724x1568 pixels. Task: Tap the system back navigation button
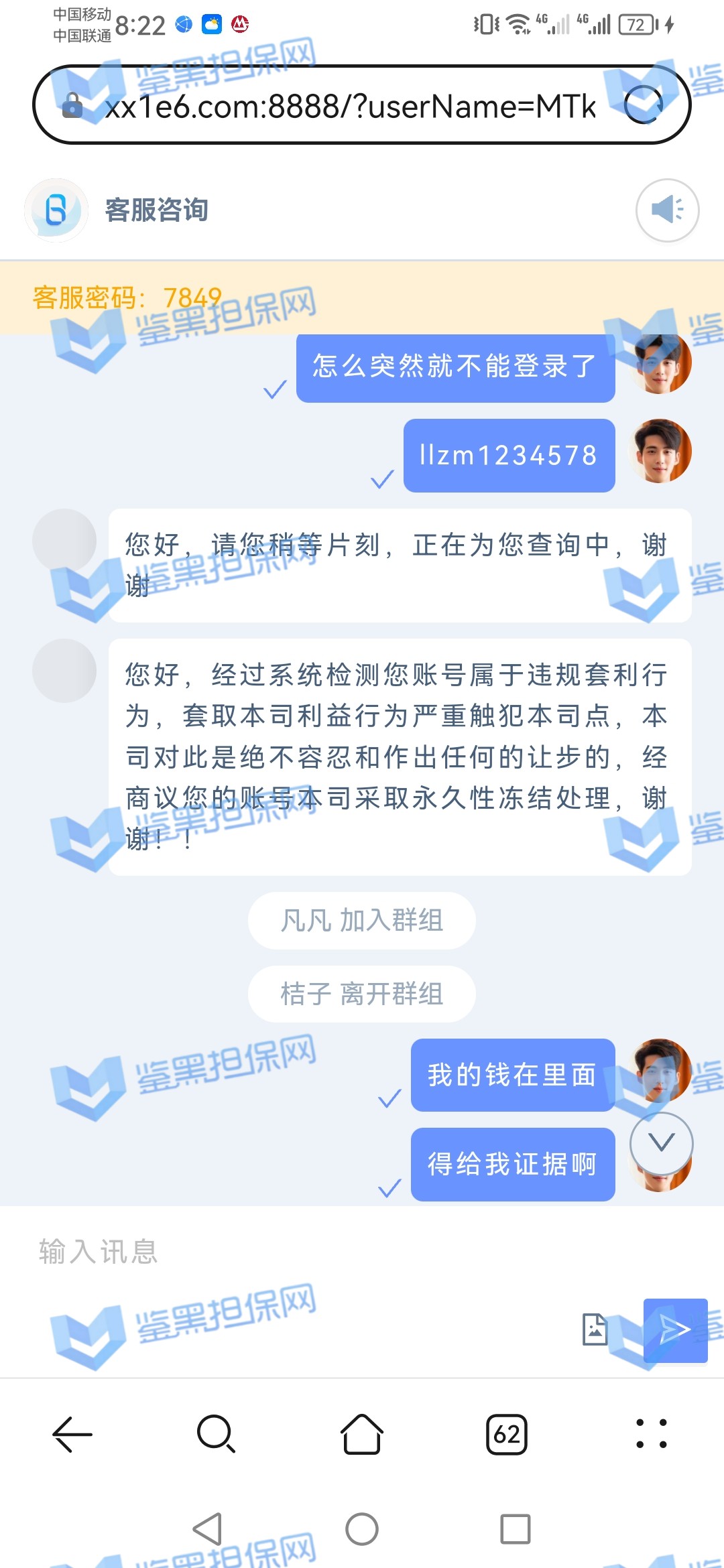tap(207, 1529)
